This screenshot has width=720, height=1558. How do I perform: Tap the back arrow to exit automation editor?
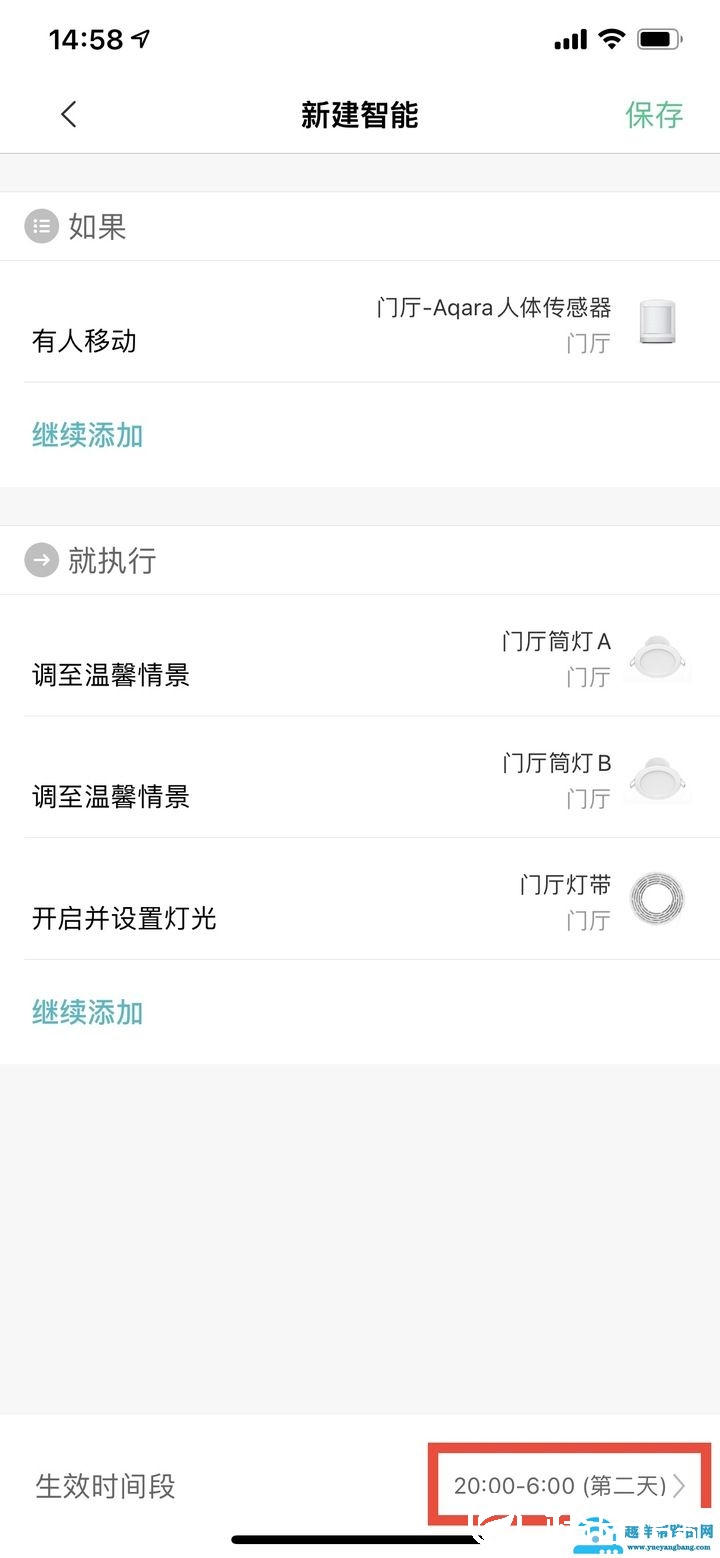coord(68,114)
